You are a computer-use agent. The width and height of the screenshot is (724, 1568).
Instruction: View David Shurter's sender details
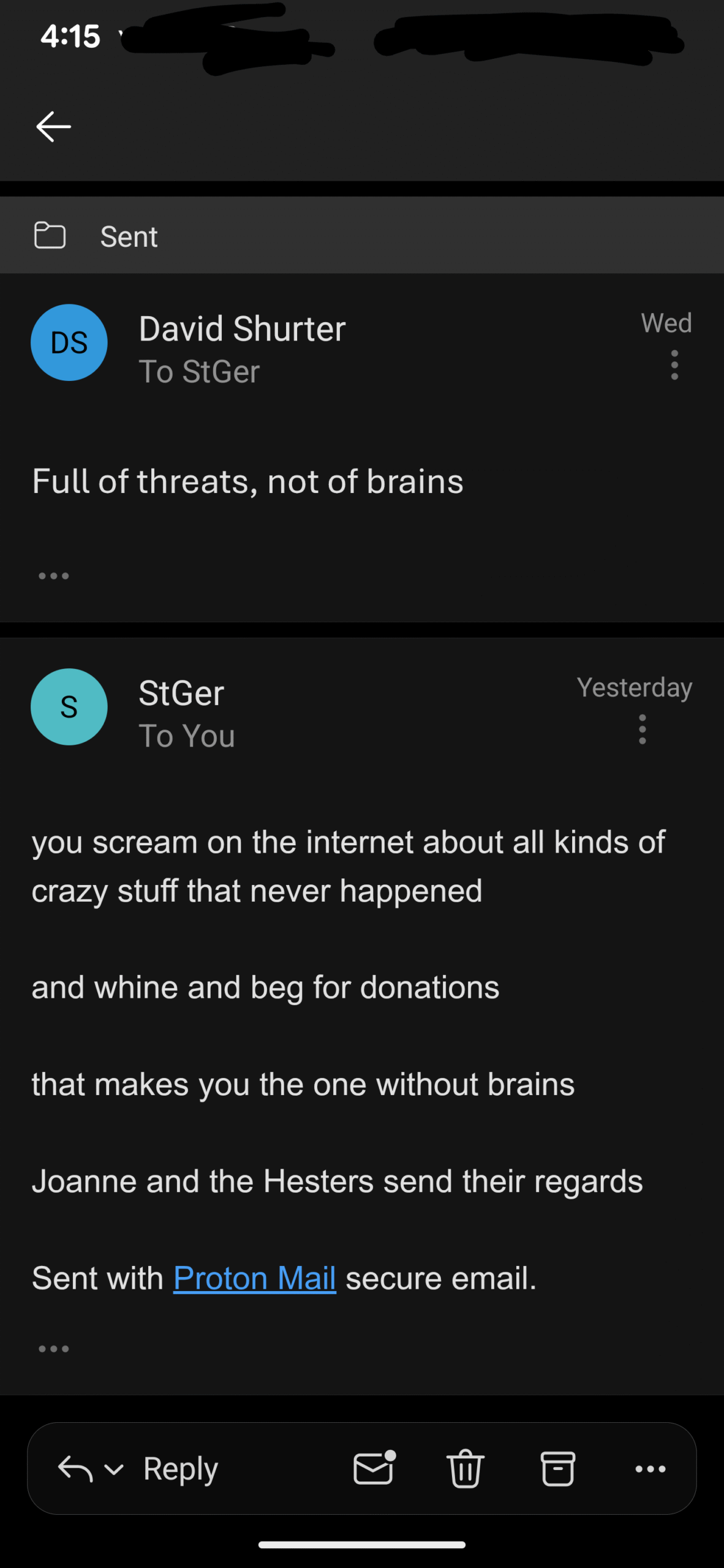[242, 330]
